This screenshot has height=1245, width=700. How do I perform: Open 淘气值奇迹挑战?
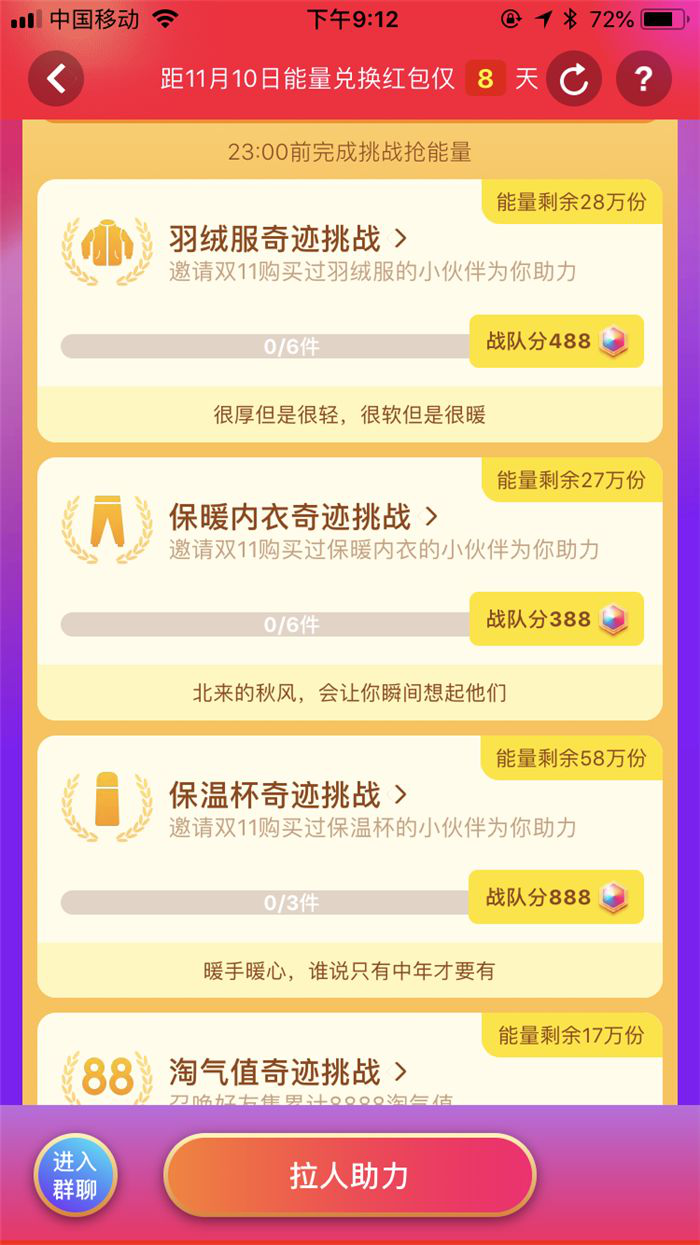click(288, 1073)
